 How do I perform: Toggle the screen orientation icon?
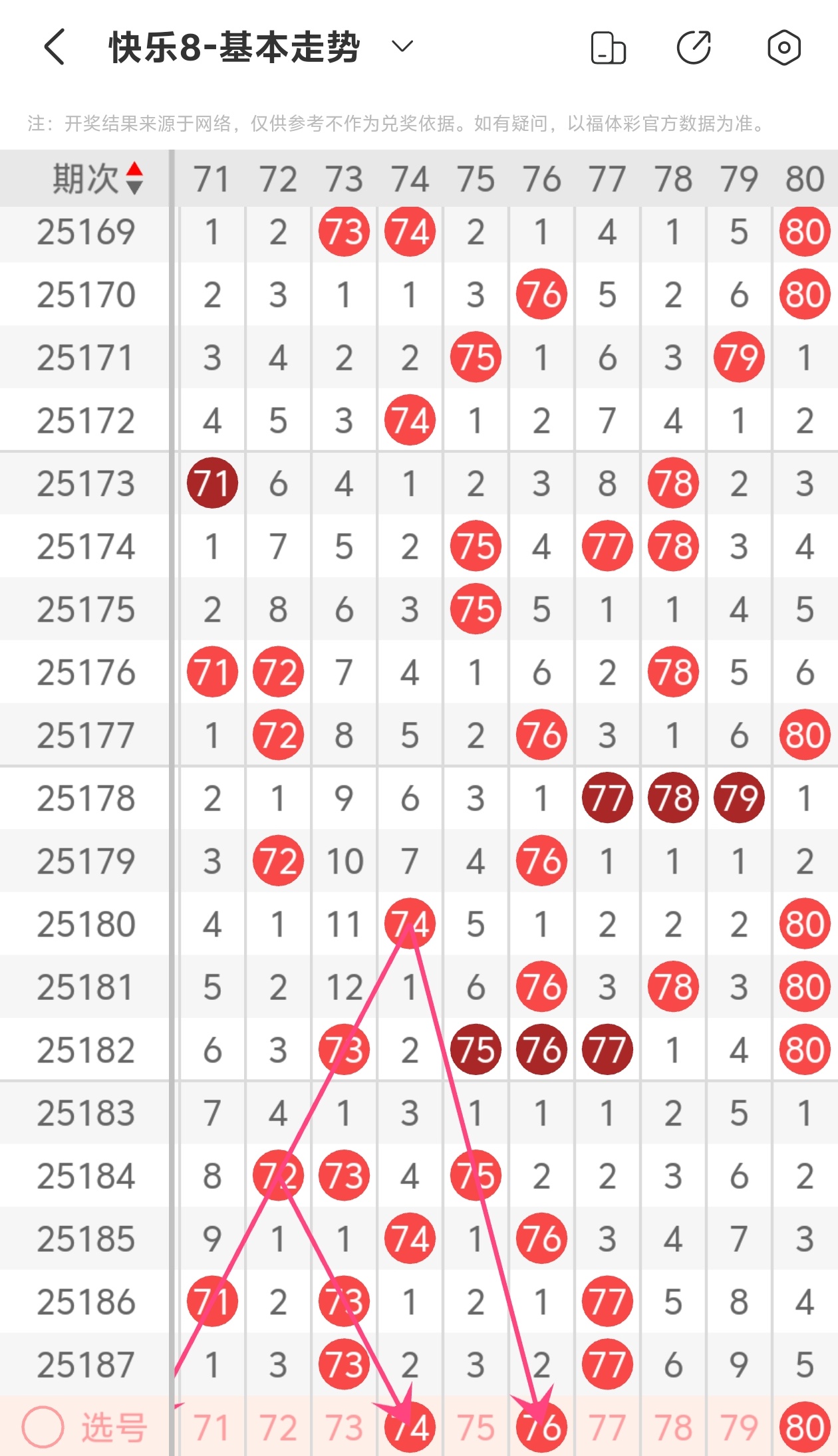[608, 48]
